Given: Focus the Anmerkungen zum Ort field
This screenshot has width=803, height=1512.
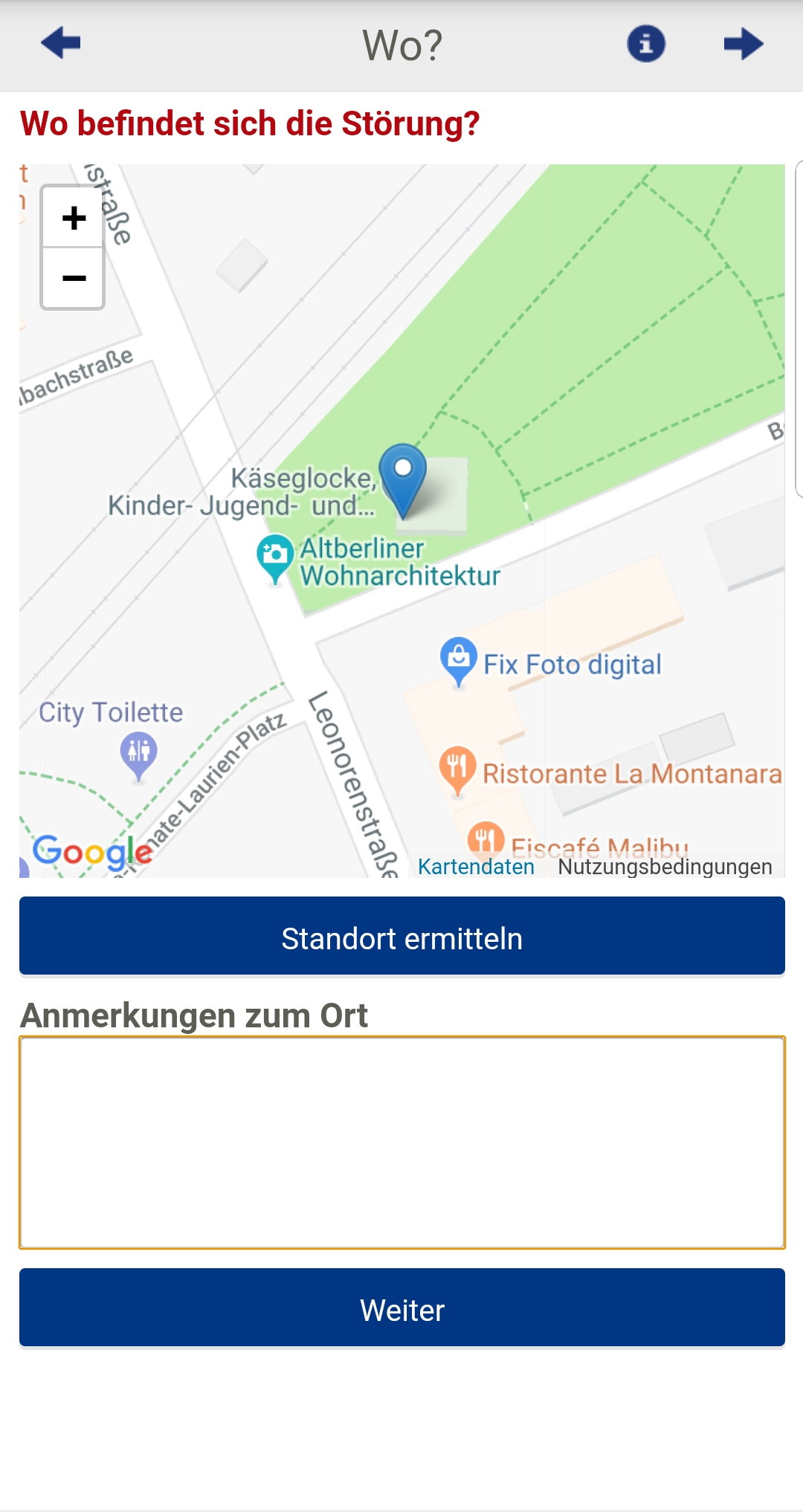Looking at the screenshot, I should pyautogui.click(x=401, y=1143).
